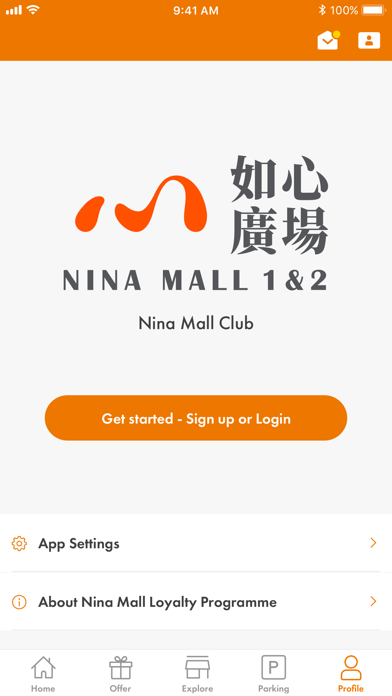The width and height of the screenshot is (392, 696).
Task: Open About Nina Mall Loyalty Programme
Action: click(x=196, y=602)
